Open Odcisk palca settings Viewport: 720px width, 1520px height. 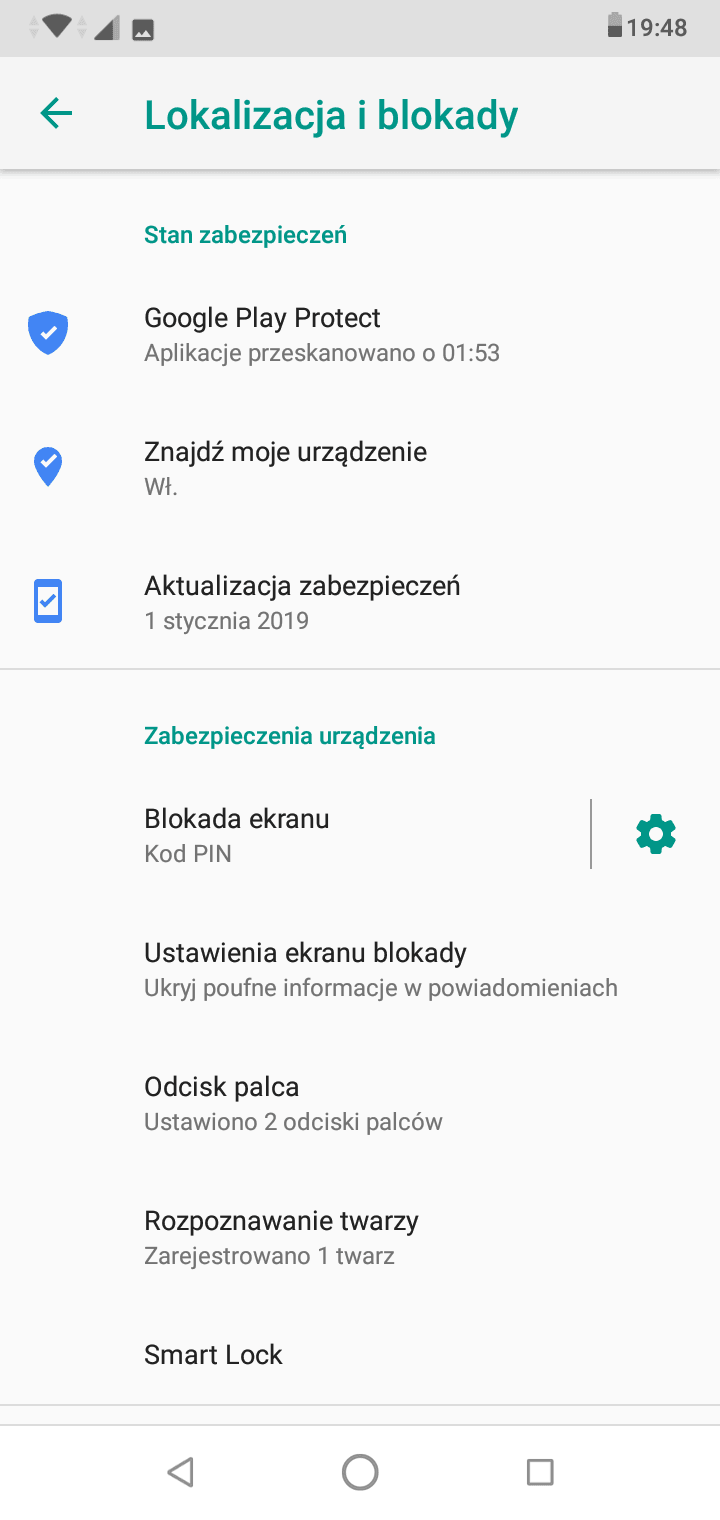point(360,1103)
